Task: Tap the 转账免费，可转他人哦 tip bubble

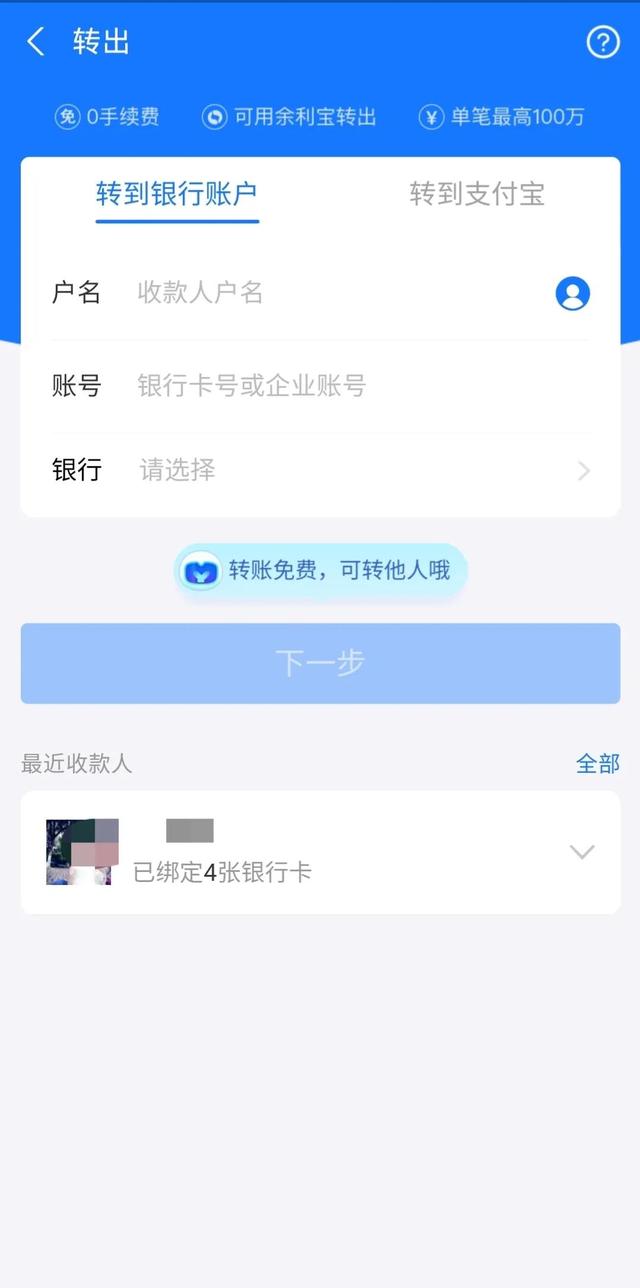Action: click(x=320, y=571)
